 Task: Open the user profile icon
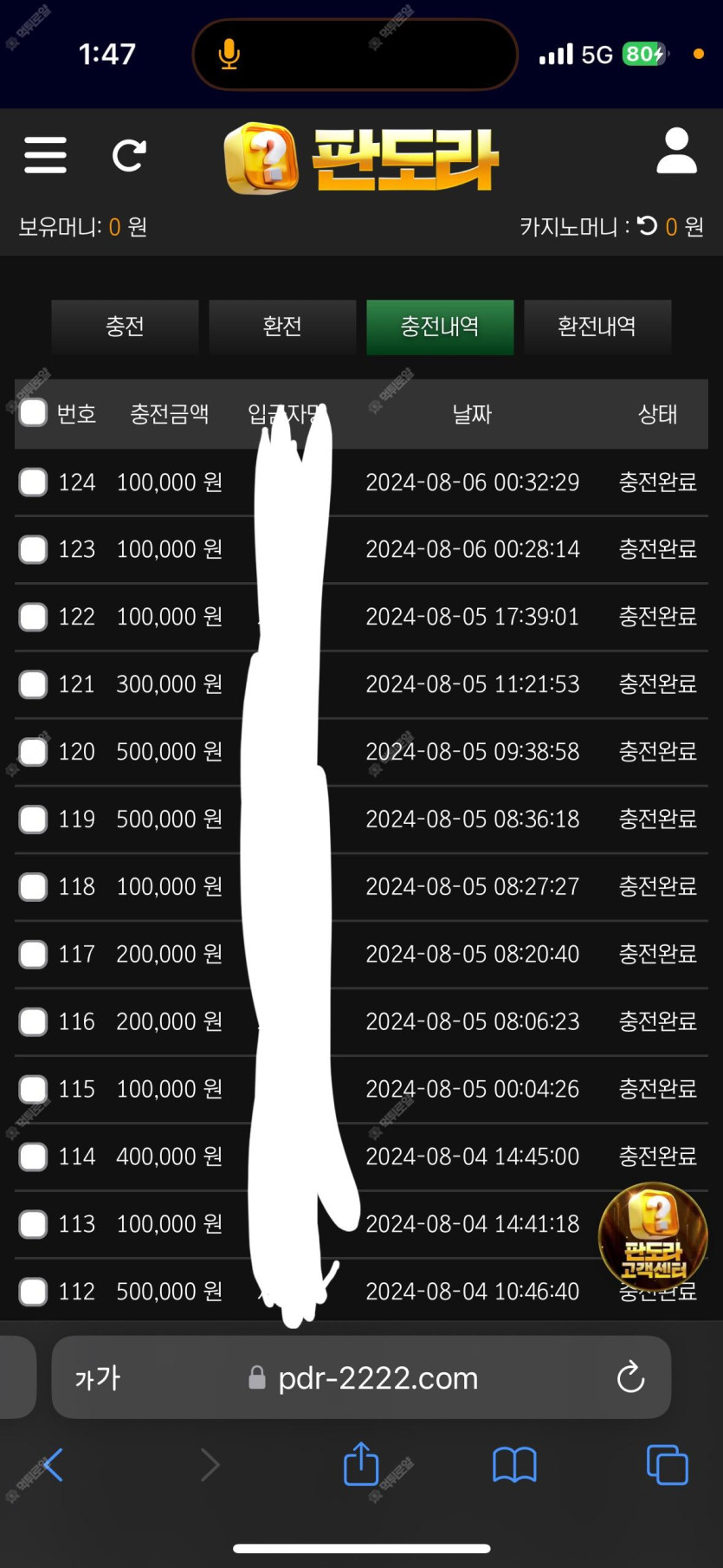click(x=676, y=151)
